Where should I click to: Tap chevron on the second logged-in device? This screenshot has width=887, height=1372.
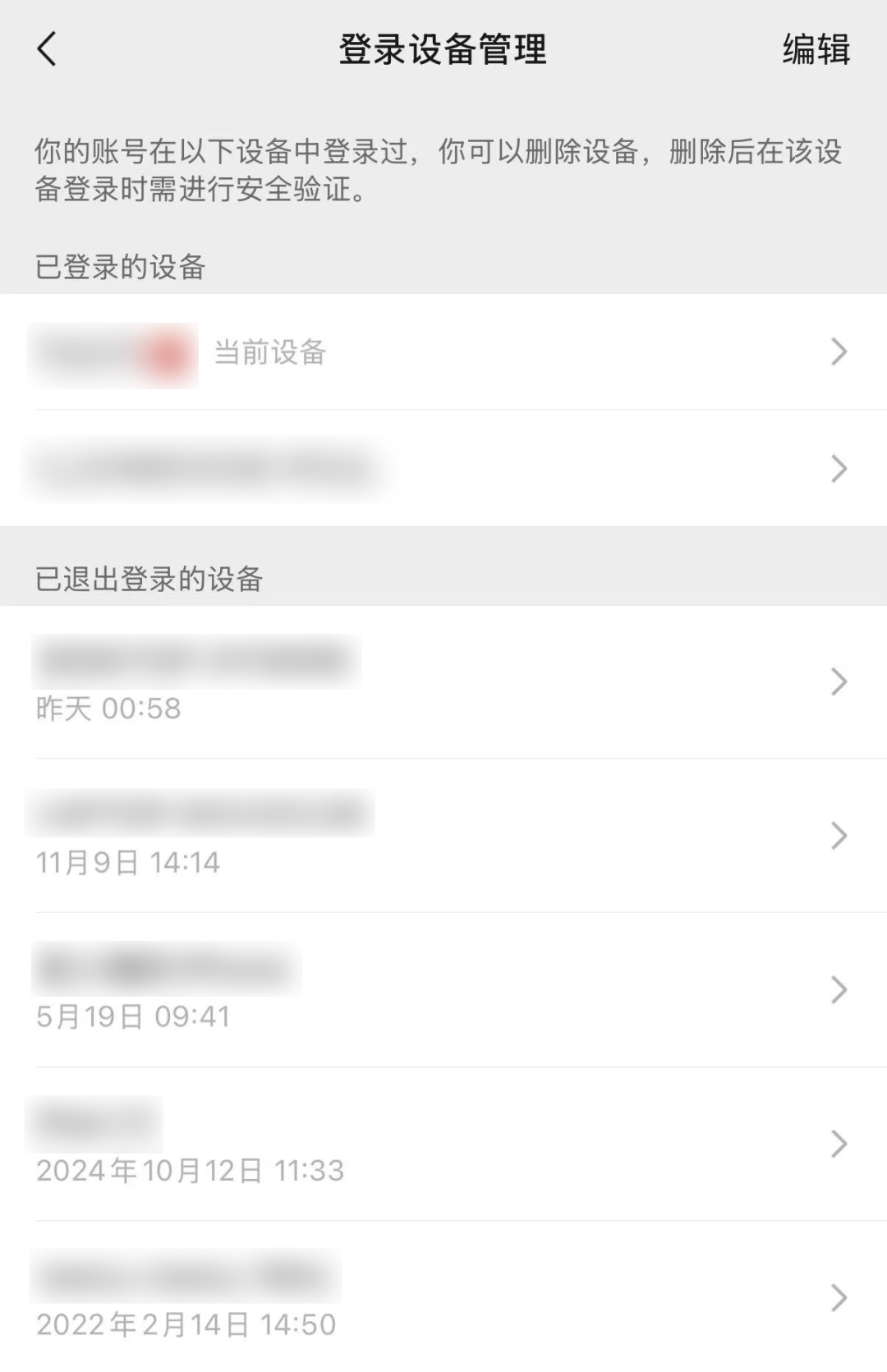coord(839,468)
